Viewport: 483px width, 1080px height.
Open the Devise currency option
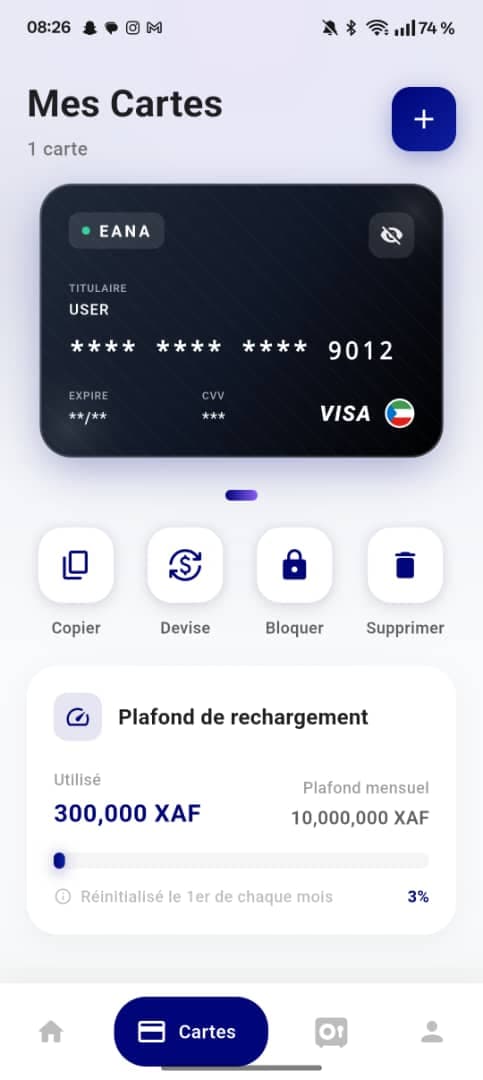(185, 565)
